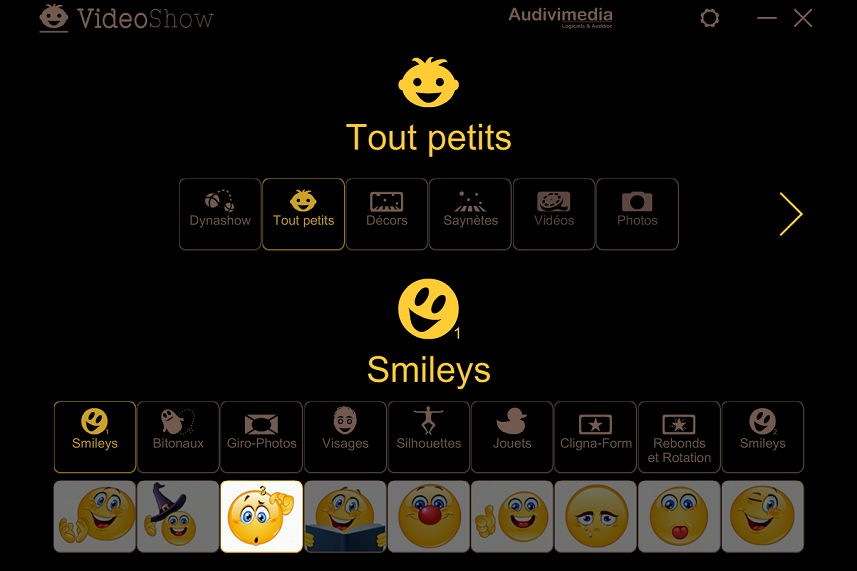Viewport: 857px width, 571px height.
Task: Open the Giro-Photos subcategory
Action: [261, 436]
